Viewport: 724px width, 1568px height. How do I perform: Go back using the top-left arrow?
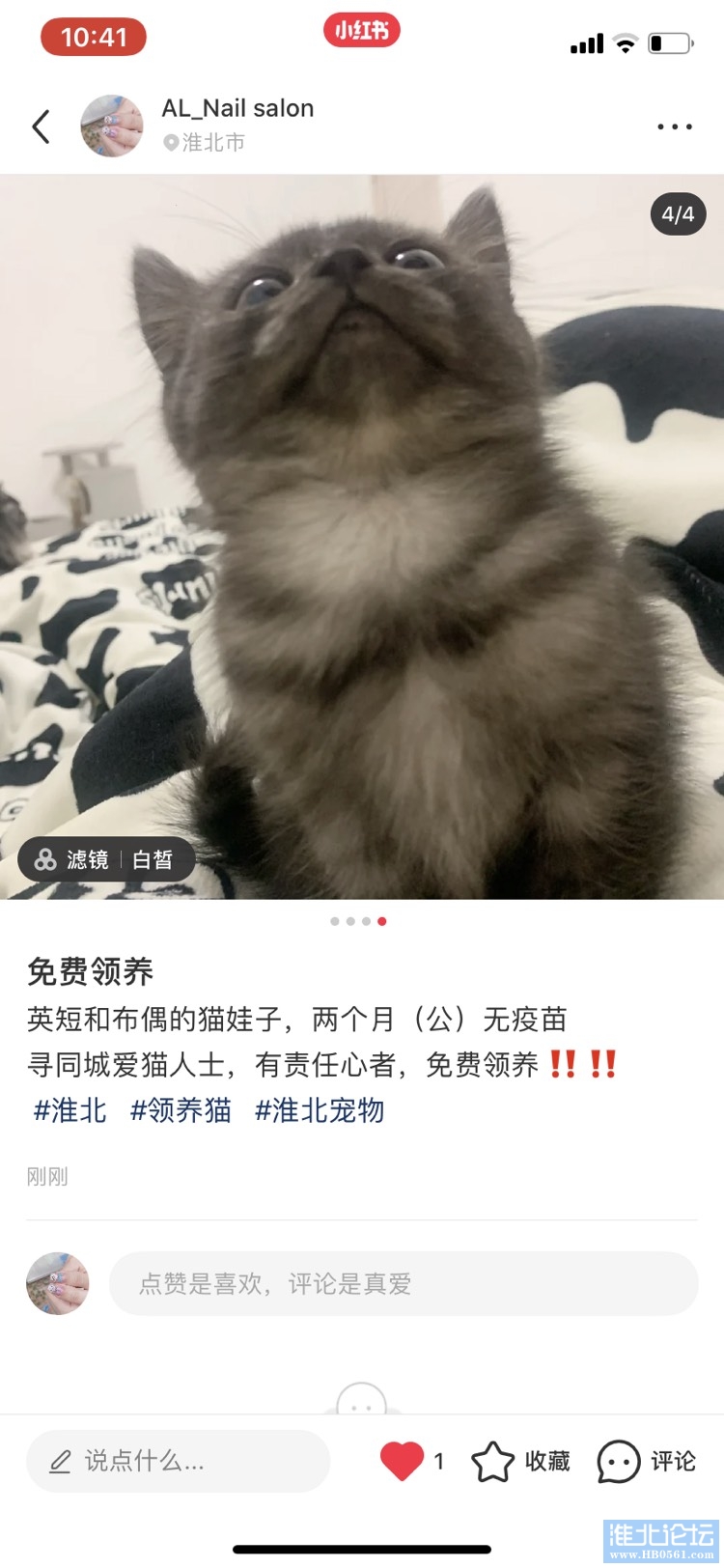point(41,126)
